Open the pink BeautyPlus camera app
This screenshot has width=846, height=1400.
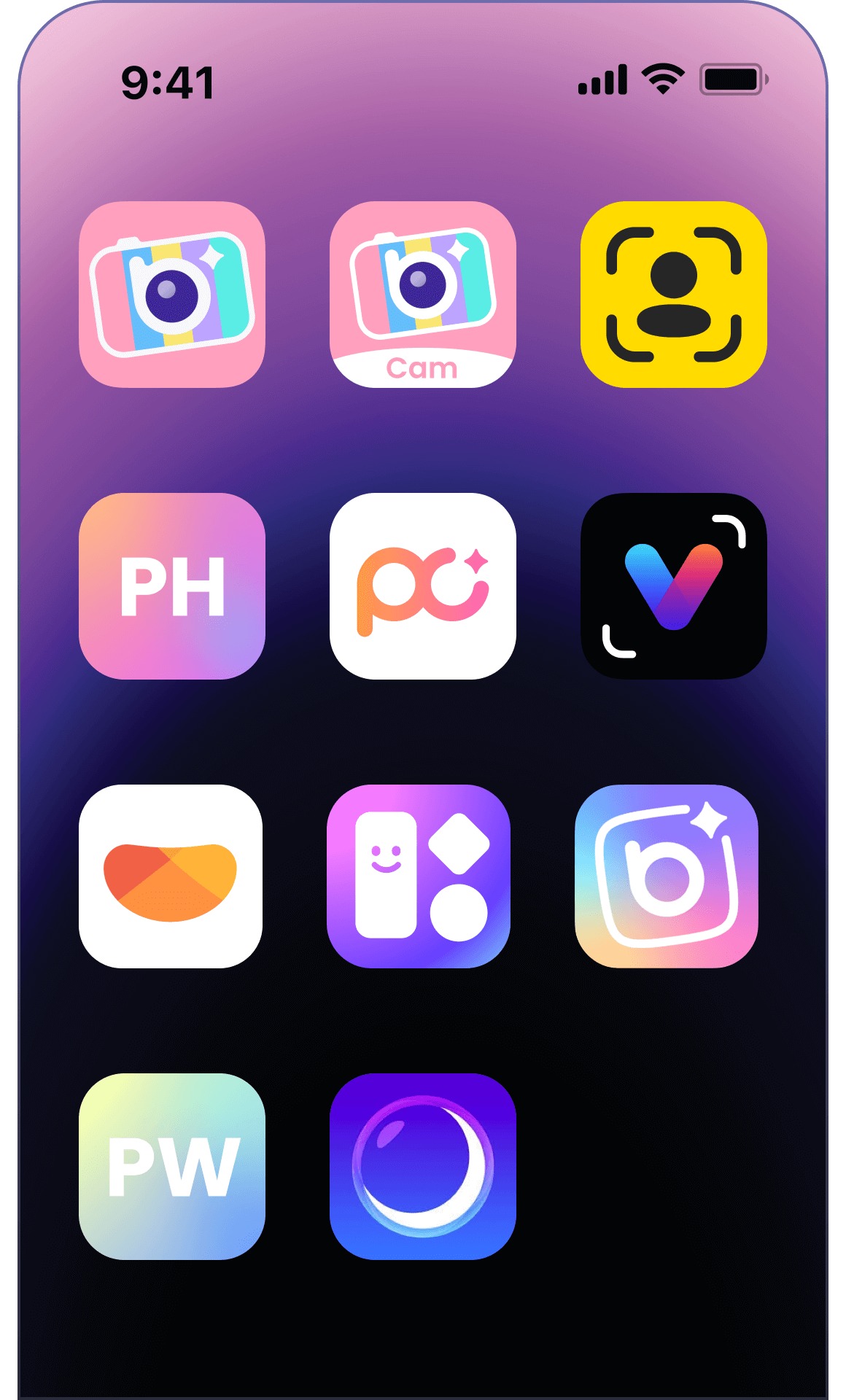(172, 295)
